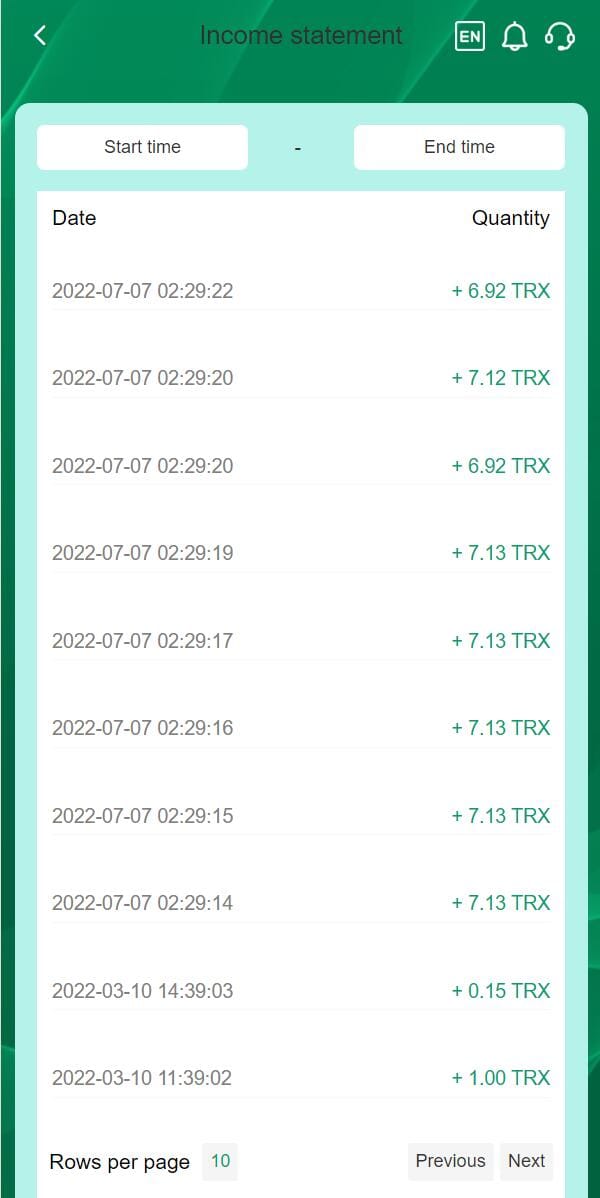Go back from Income statement
The image size is (600, 1198).
[40, 36]
